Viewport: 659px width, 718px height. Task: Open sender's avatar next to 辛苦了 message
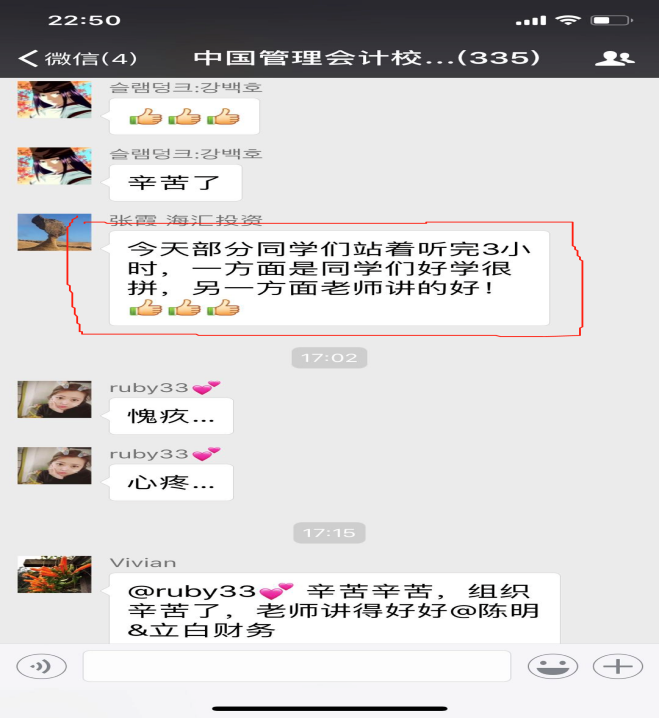coord(54,165)
